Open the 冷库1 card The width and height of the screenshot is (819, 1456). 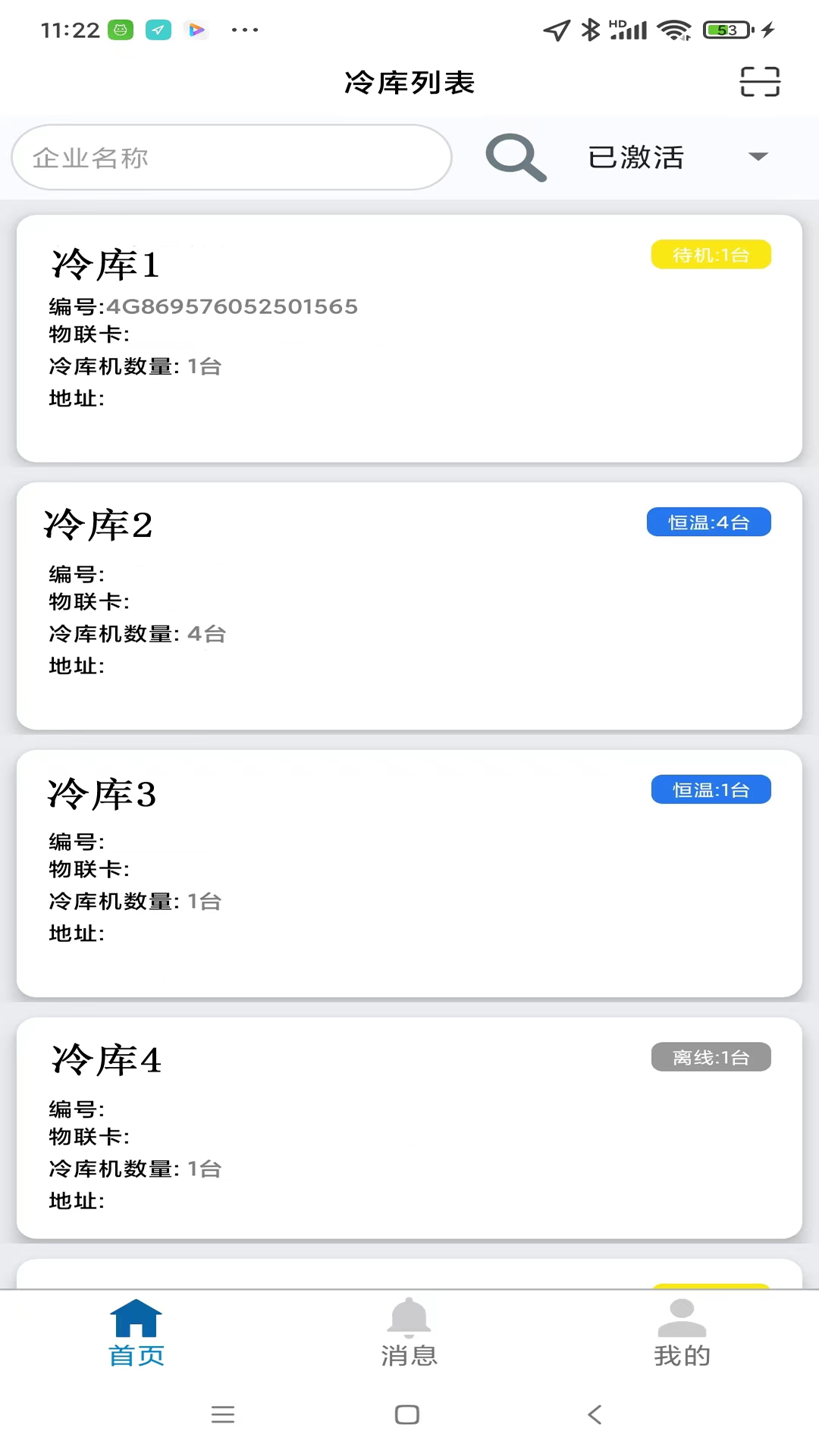(409, 338)
